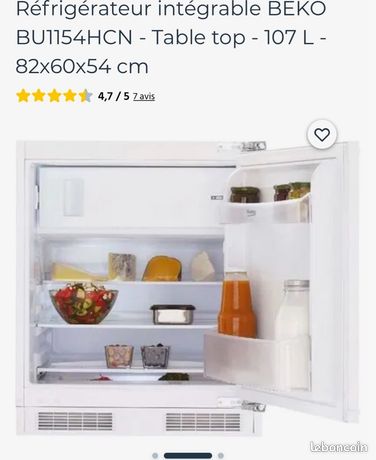Viewport: 376px width, 460px height.
Task: Add the BEKO fridge to favorites
Action: click(322, 135)
